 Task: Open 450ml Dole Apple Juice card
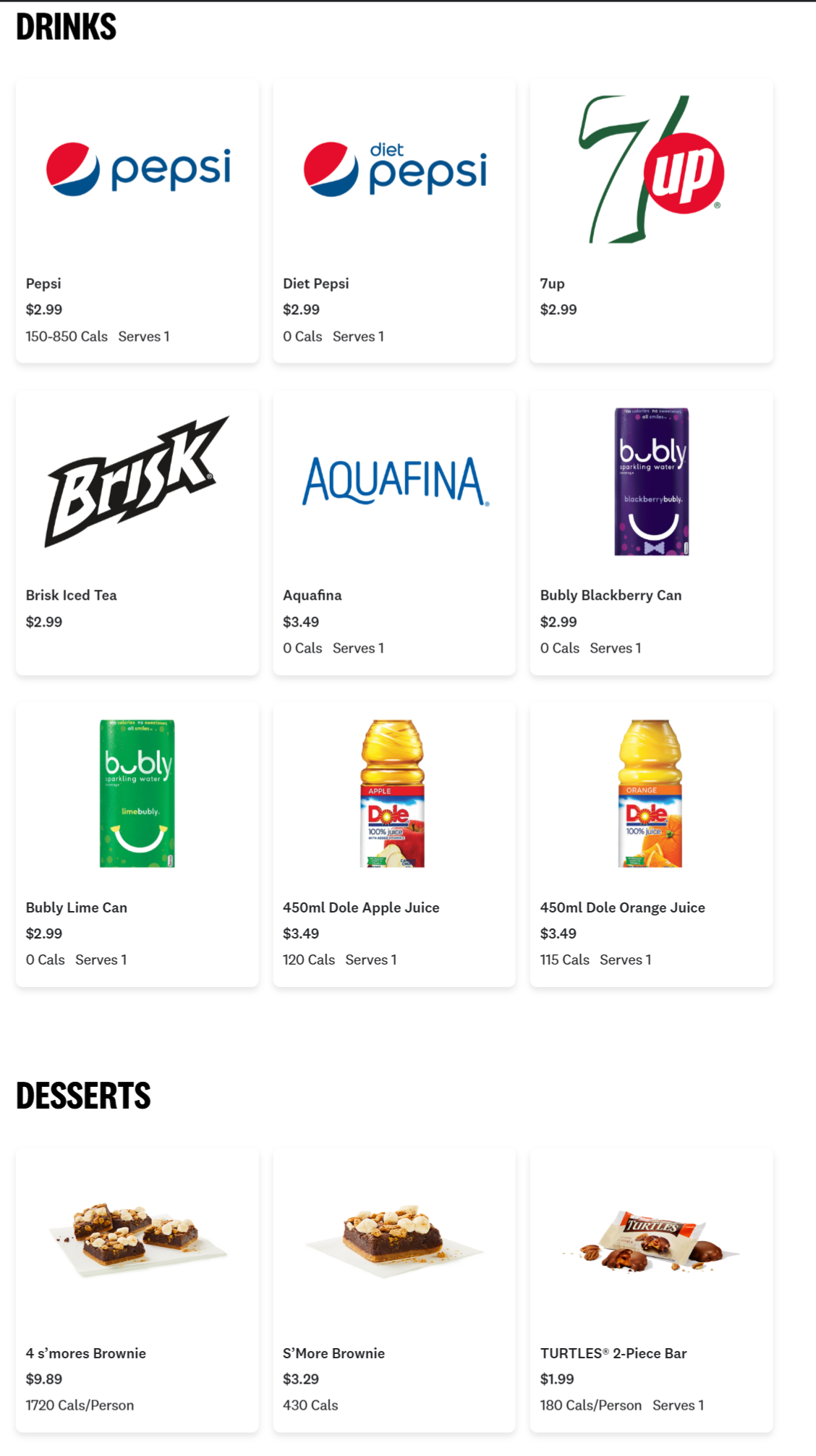tap(394, 845)
